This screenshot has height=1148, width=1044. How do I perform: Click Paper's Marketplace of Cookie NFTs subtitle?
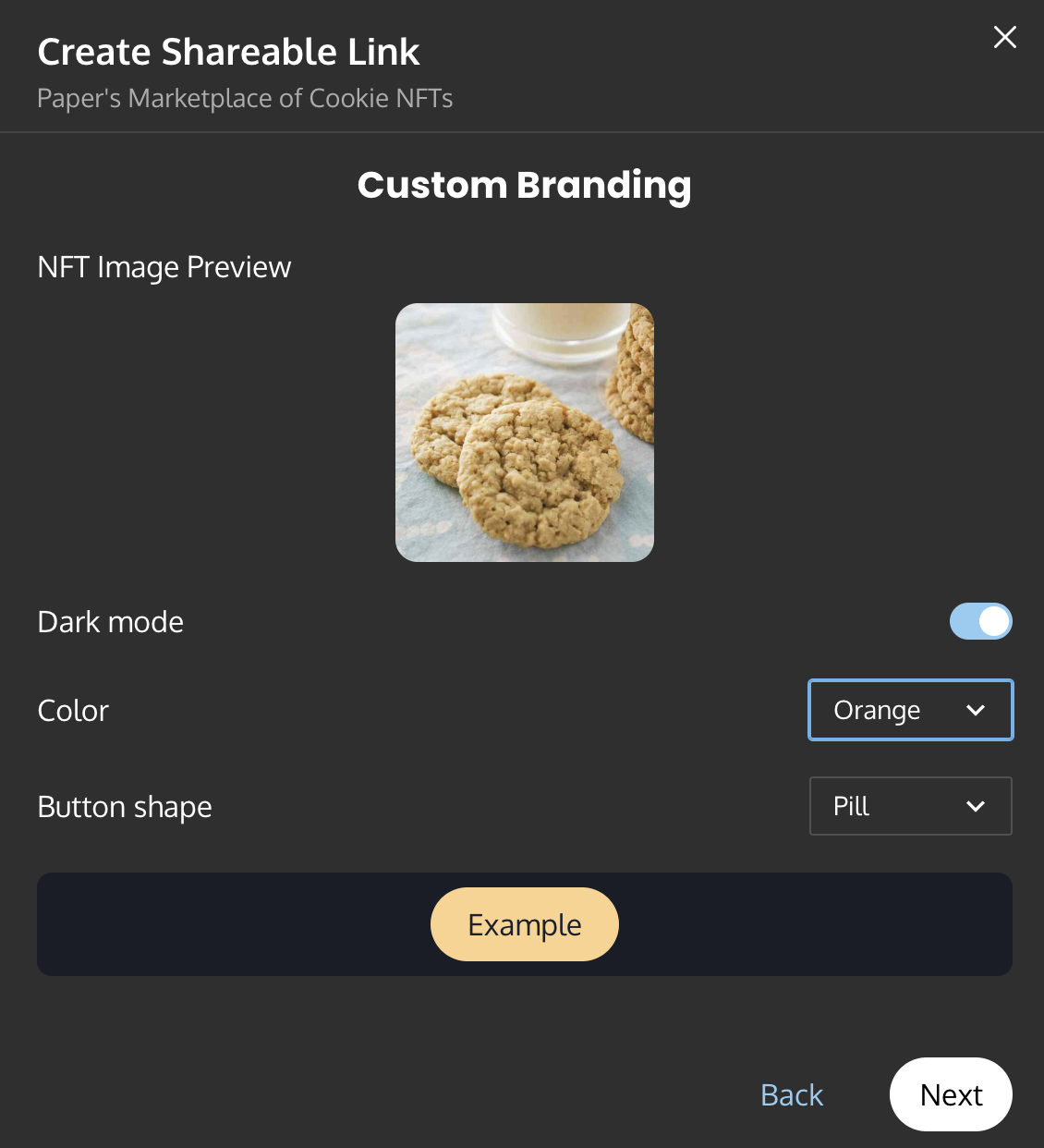245,98
